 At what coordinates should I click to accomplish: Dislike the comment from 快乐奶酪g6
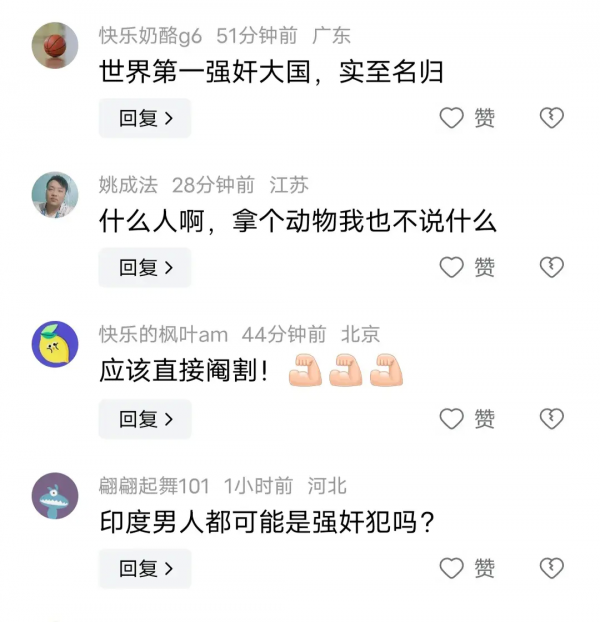(x=551, y=118)
